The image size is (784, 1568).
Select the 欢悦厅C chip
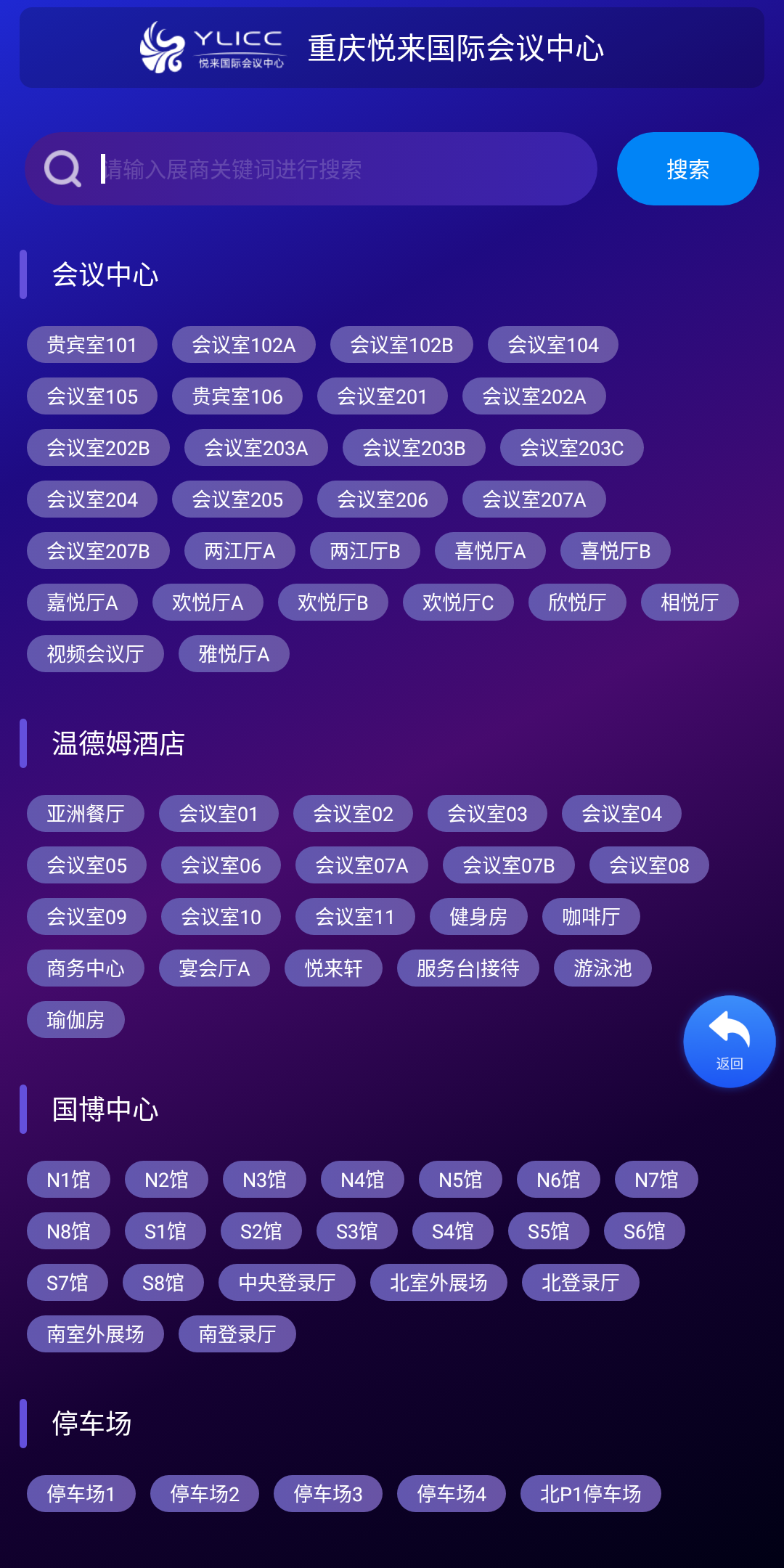coord(458,603)
